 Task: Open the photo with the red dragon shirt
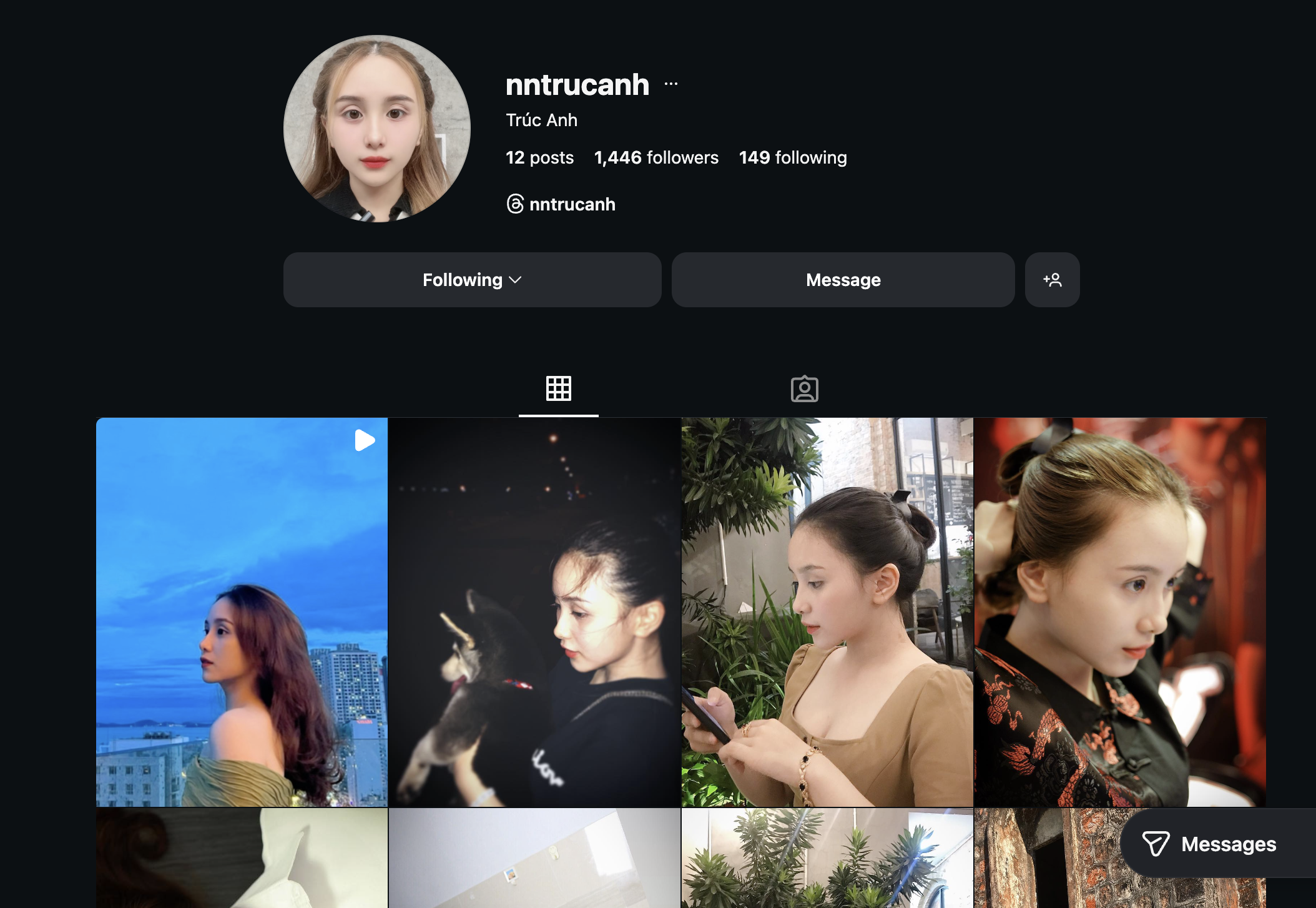click(1120, 612)
